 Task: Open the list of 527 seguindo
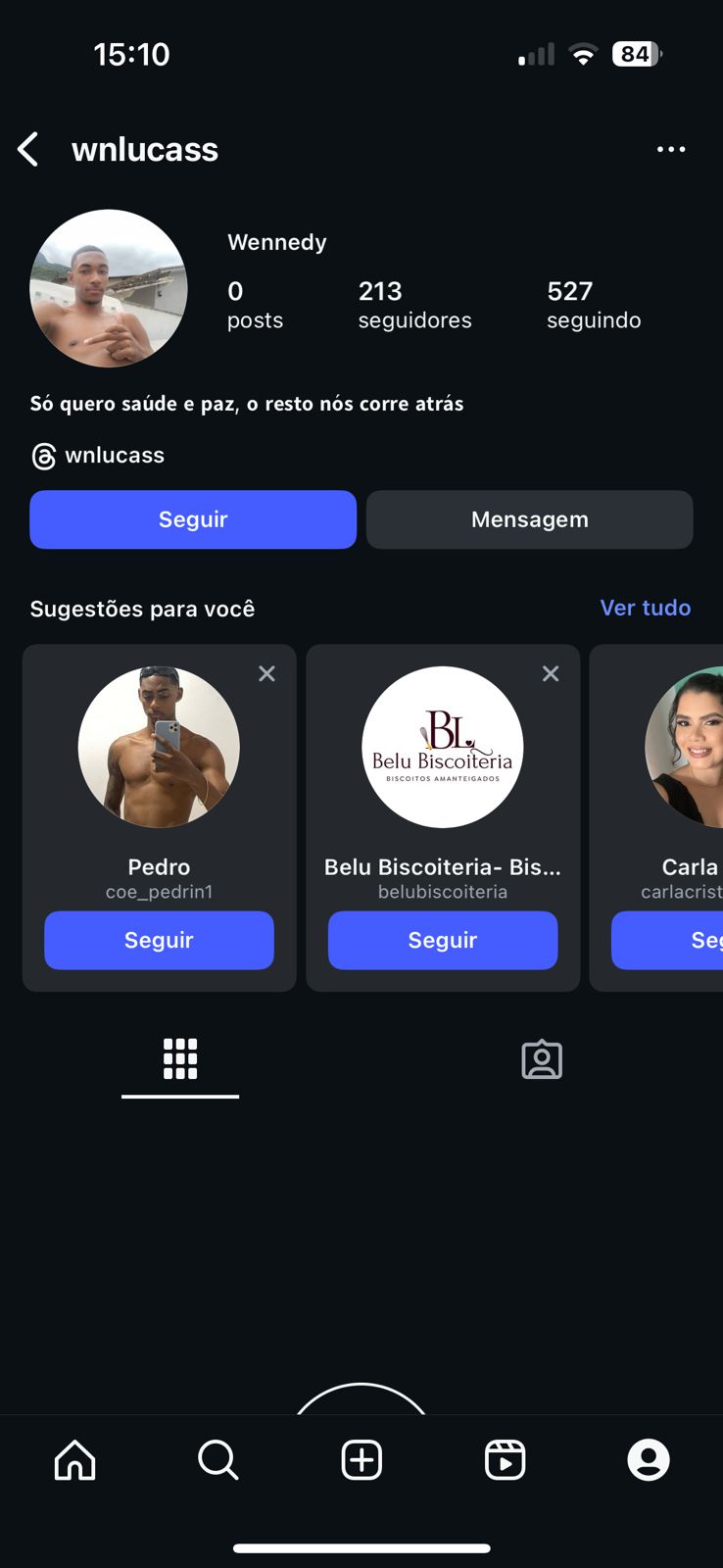(594, 305)
